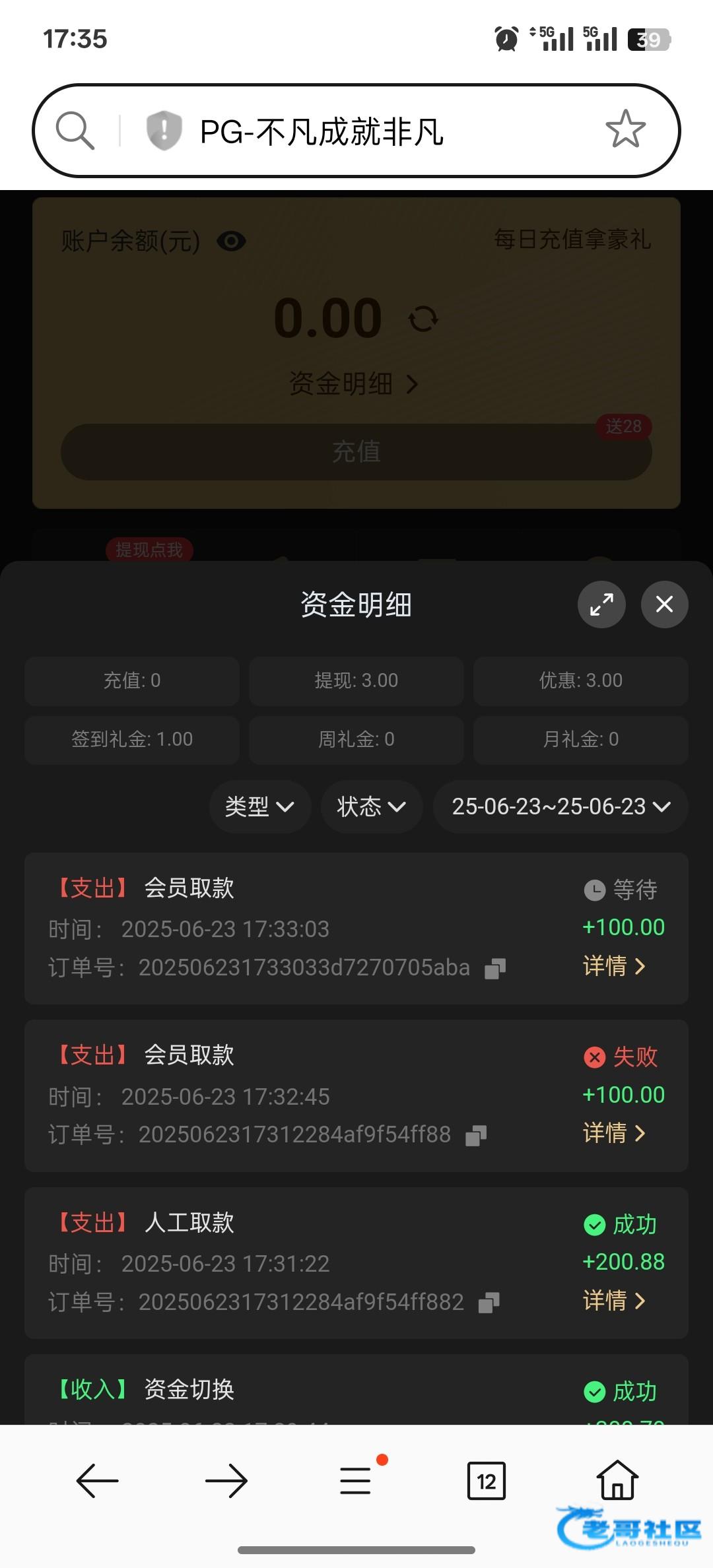Open the site security shield icon
Screen dimensions: 713x1568
[x=164, y=130]
